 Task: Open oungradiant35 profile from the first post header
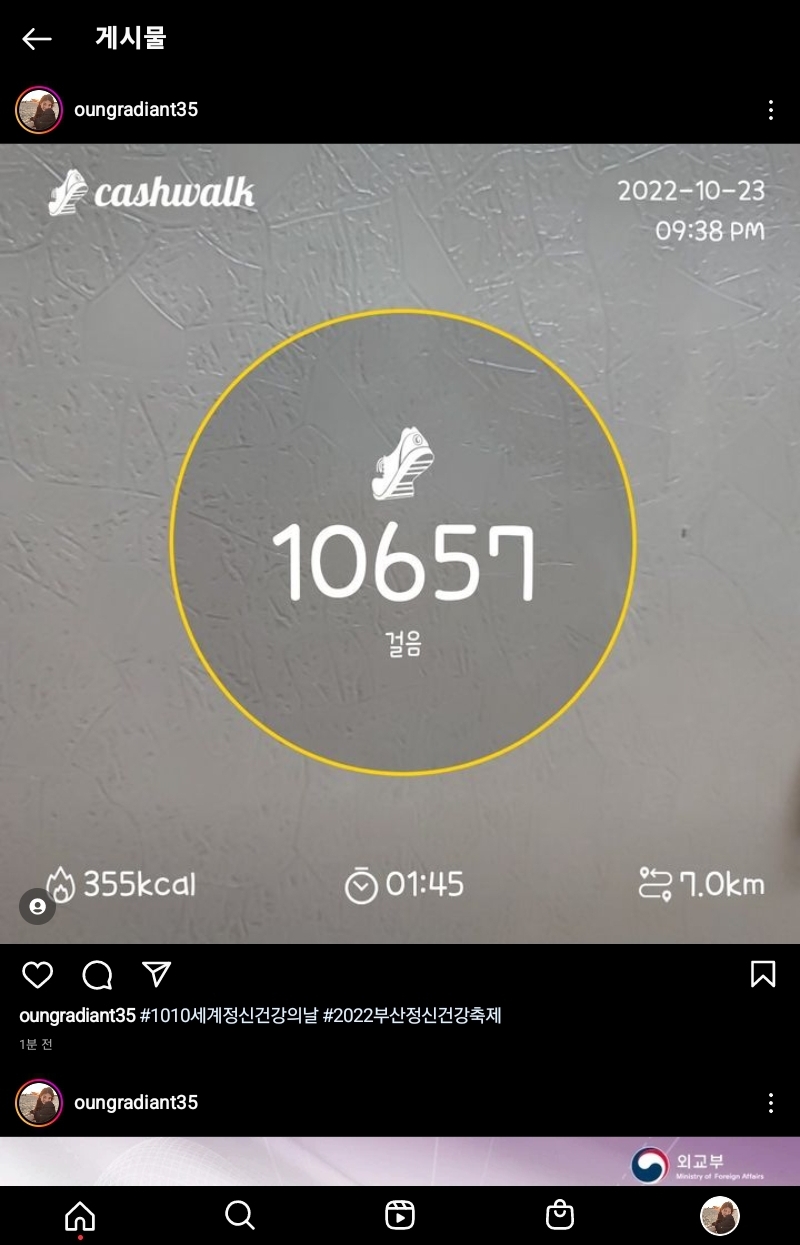coord(135,110)
